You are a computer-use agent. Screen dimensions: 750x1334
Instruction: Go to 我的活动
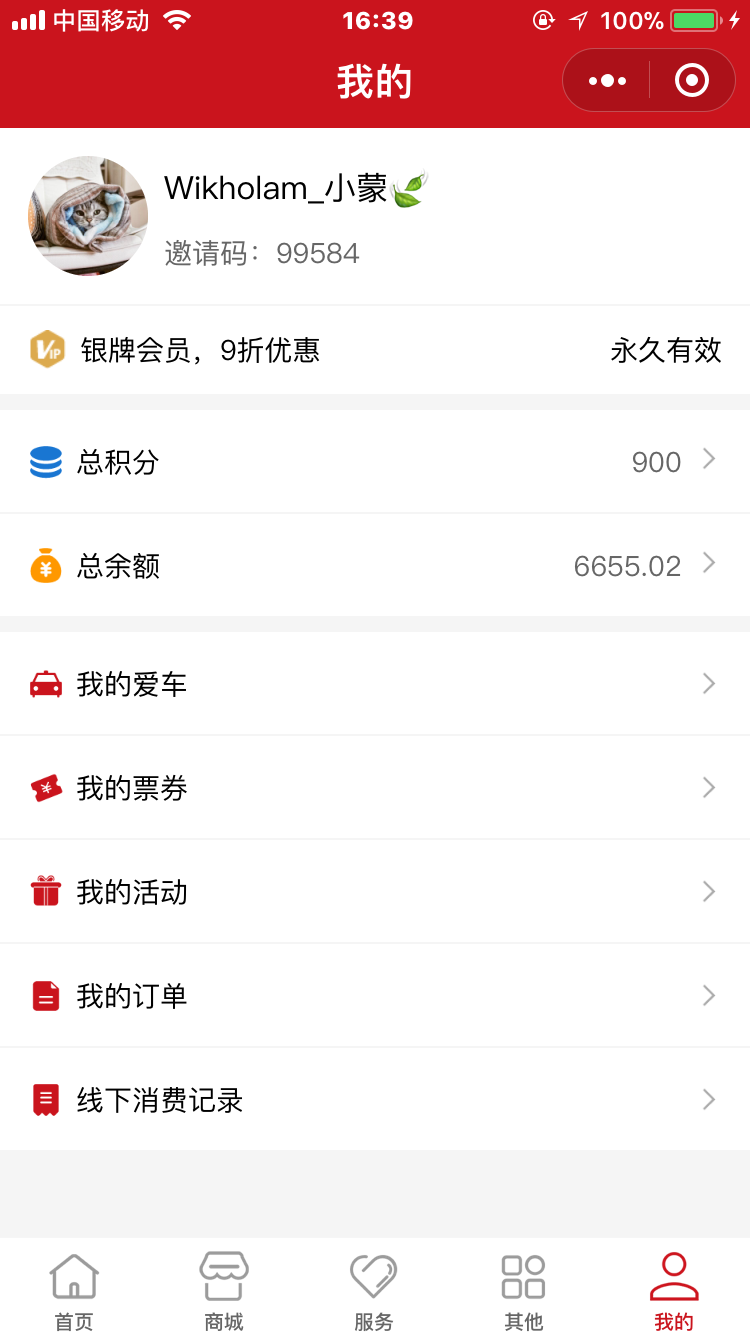pyautogui.click(x=375, y=892)
